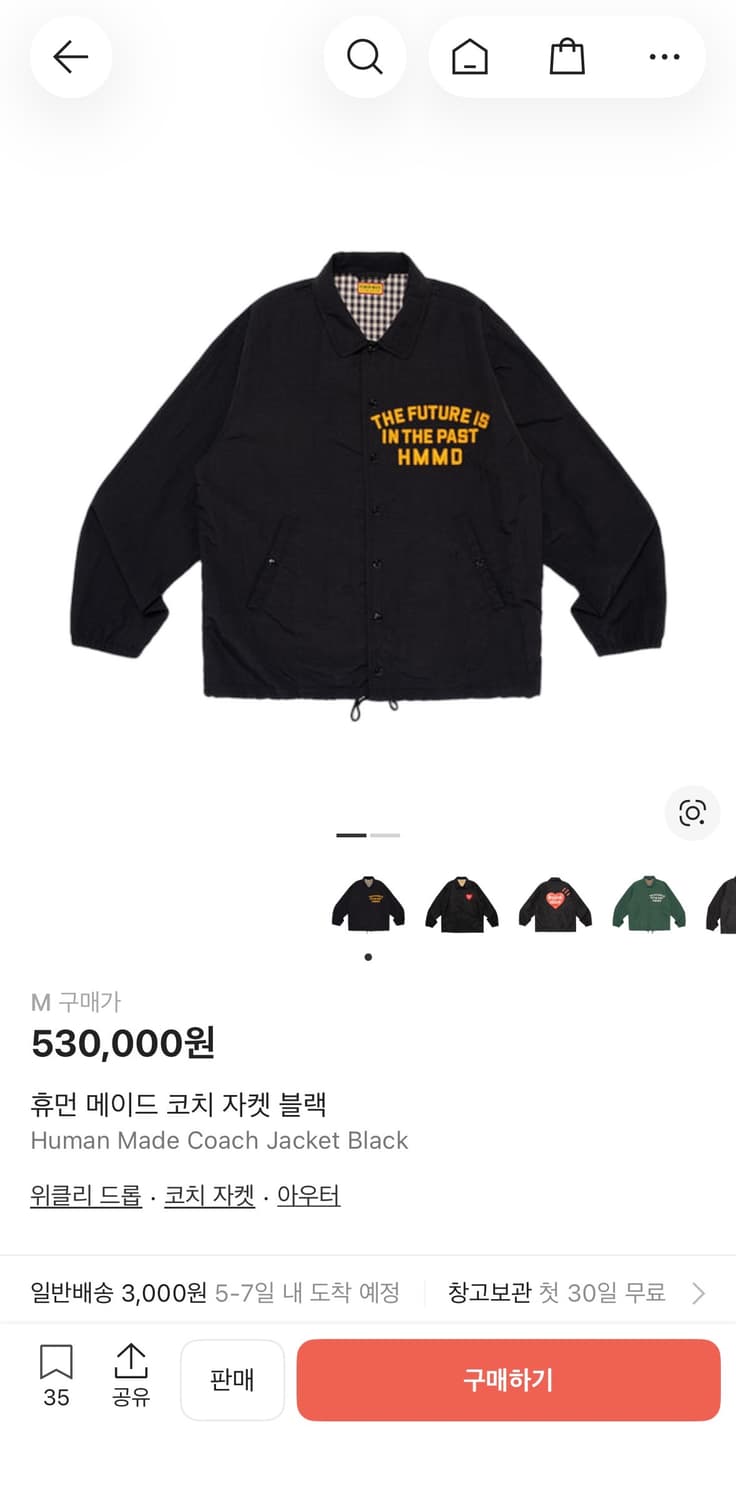Select the second image indicator bar
Screen dimensions: 736x1500
385,834
